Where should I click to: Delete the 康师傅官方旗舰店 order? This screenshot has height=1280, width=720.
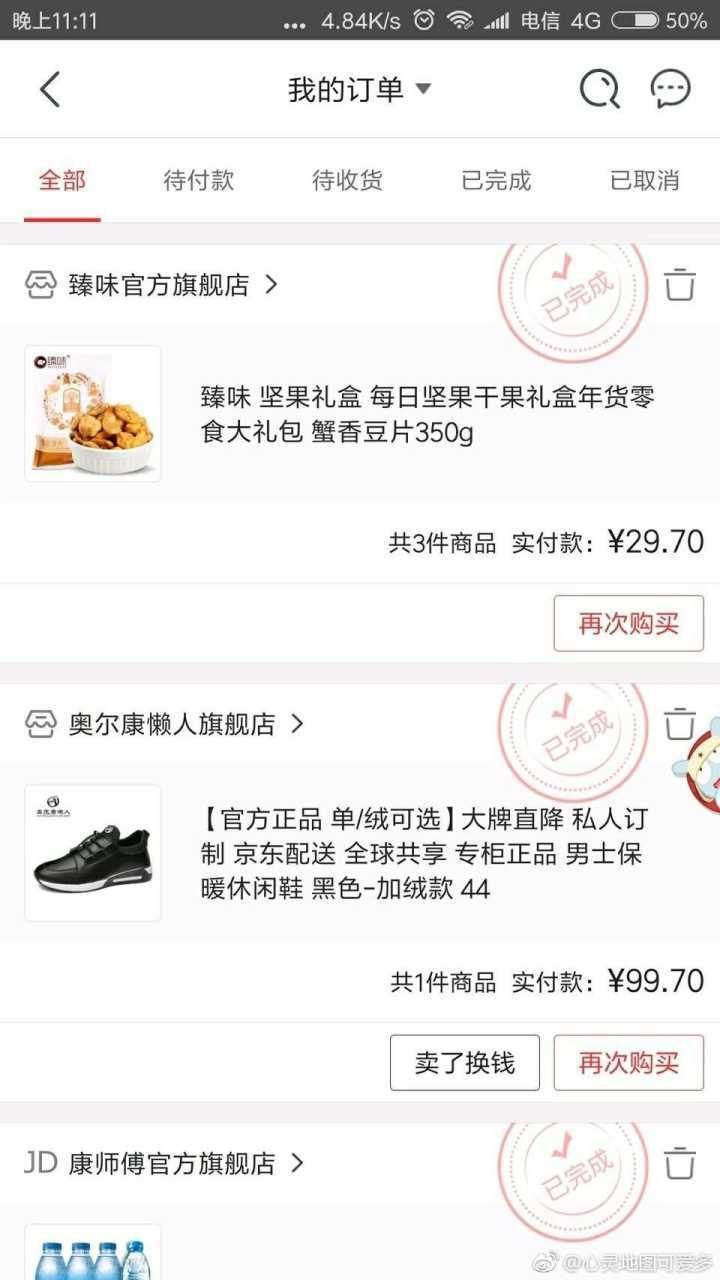click(680, 1163)
